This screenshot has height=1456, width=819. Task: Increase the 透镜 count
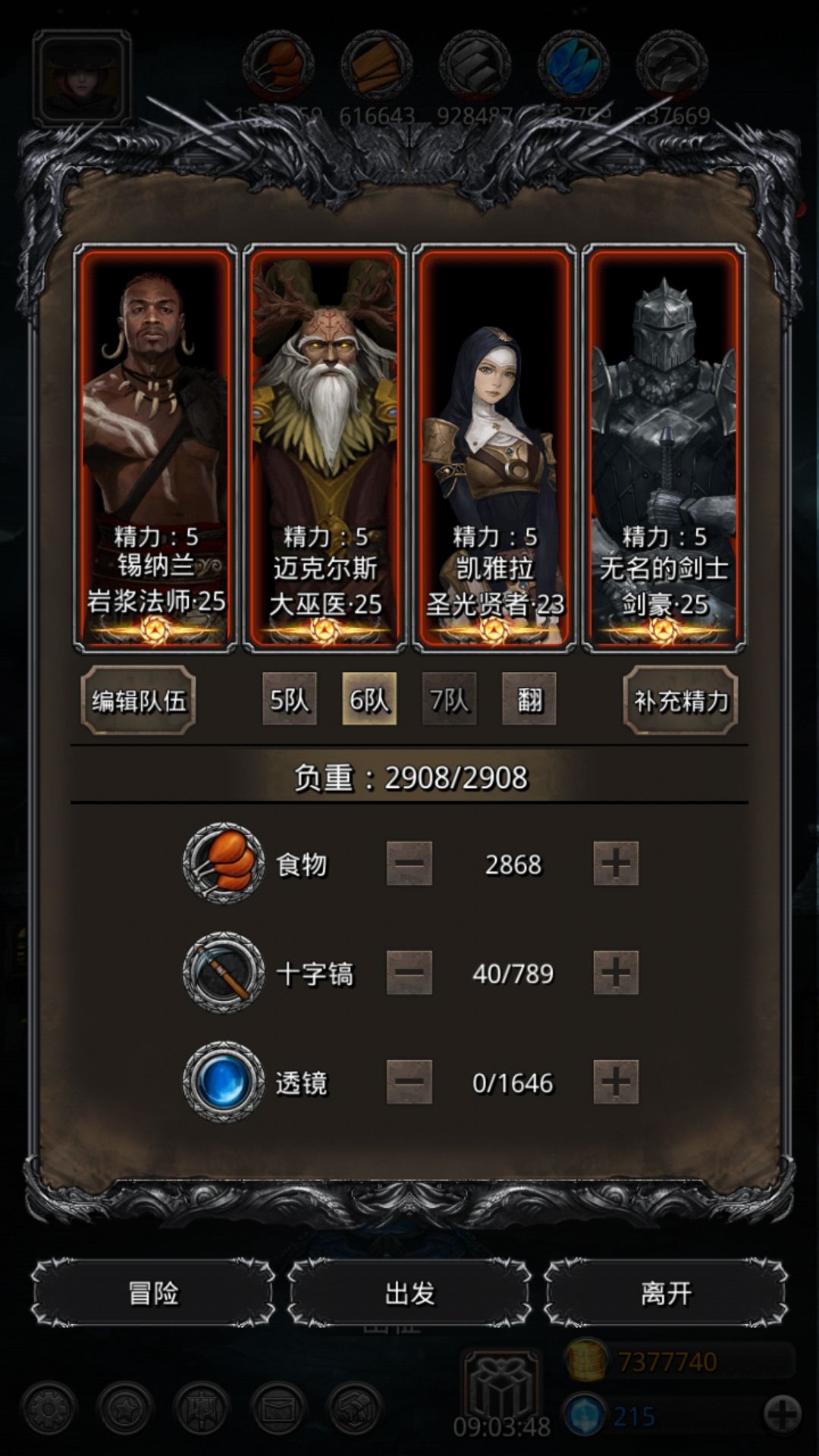[x=615, y=1082]
